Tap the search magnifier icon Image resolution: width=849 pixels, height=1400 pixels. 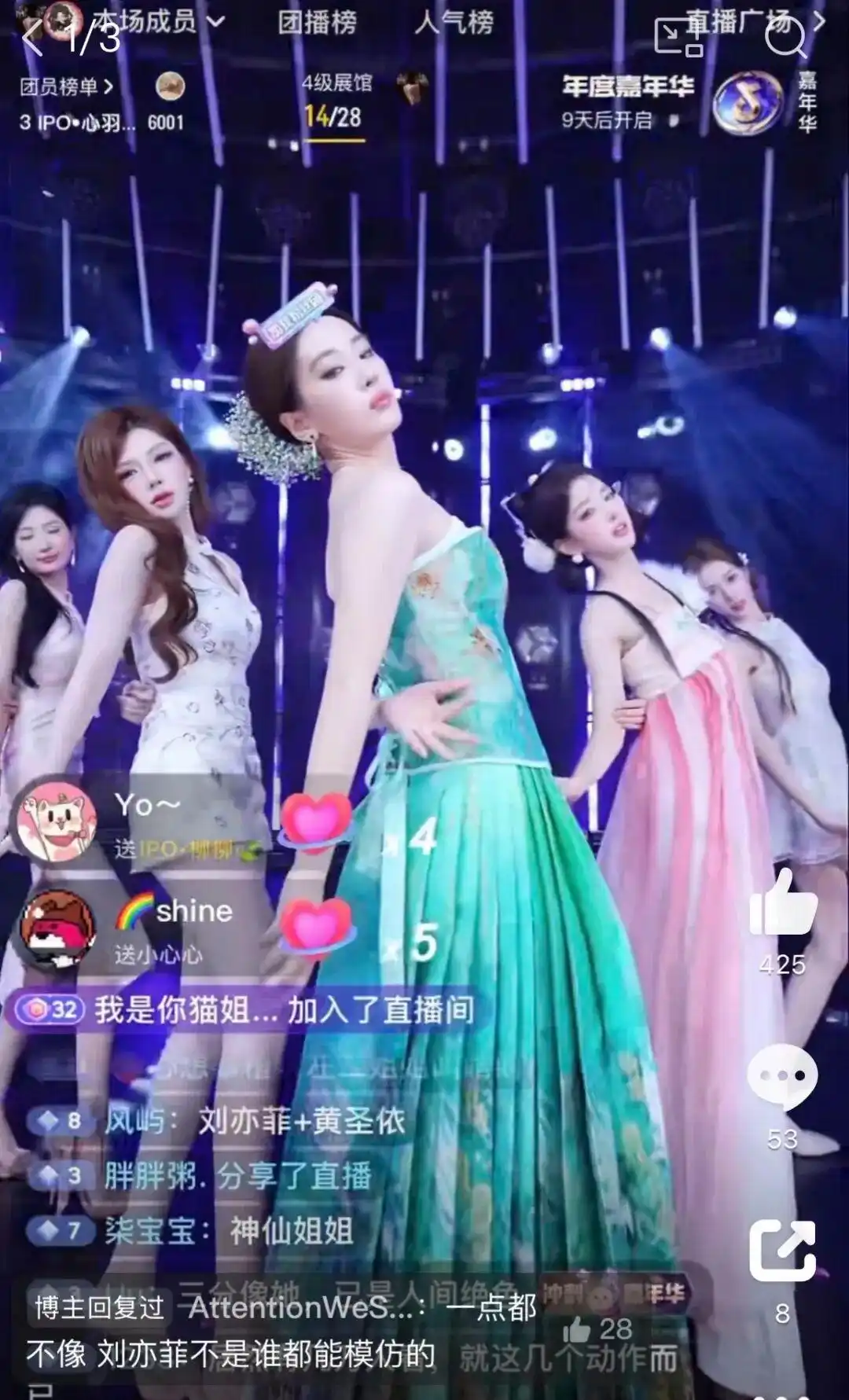(x=786, y=38)
